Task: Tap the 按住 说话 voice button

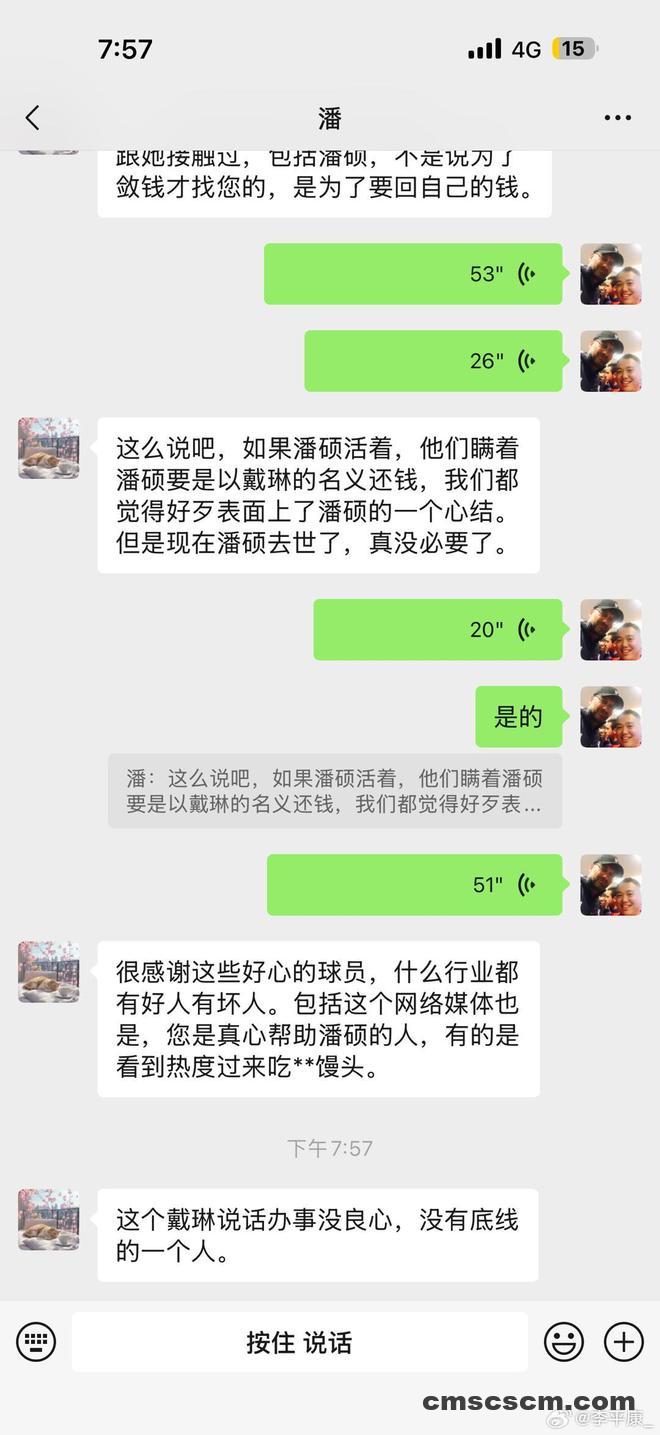Action: tap(299, 1342)
